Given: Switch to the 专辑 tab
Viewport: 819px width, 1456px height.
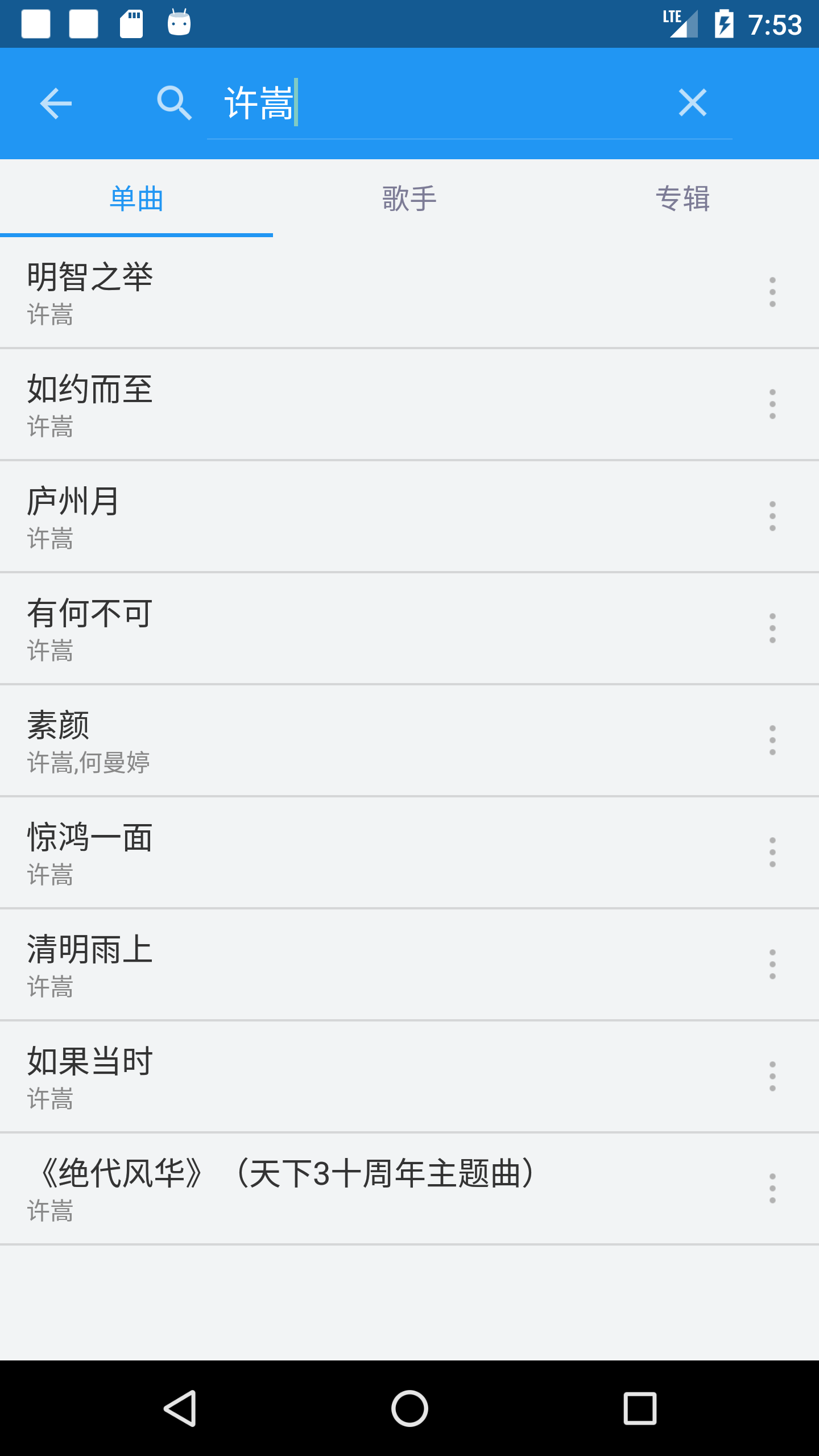Looking at the screenshot, I should coord(682,198).
